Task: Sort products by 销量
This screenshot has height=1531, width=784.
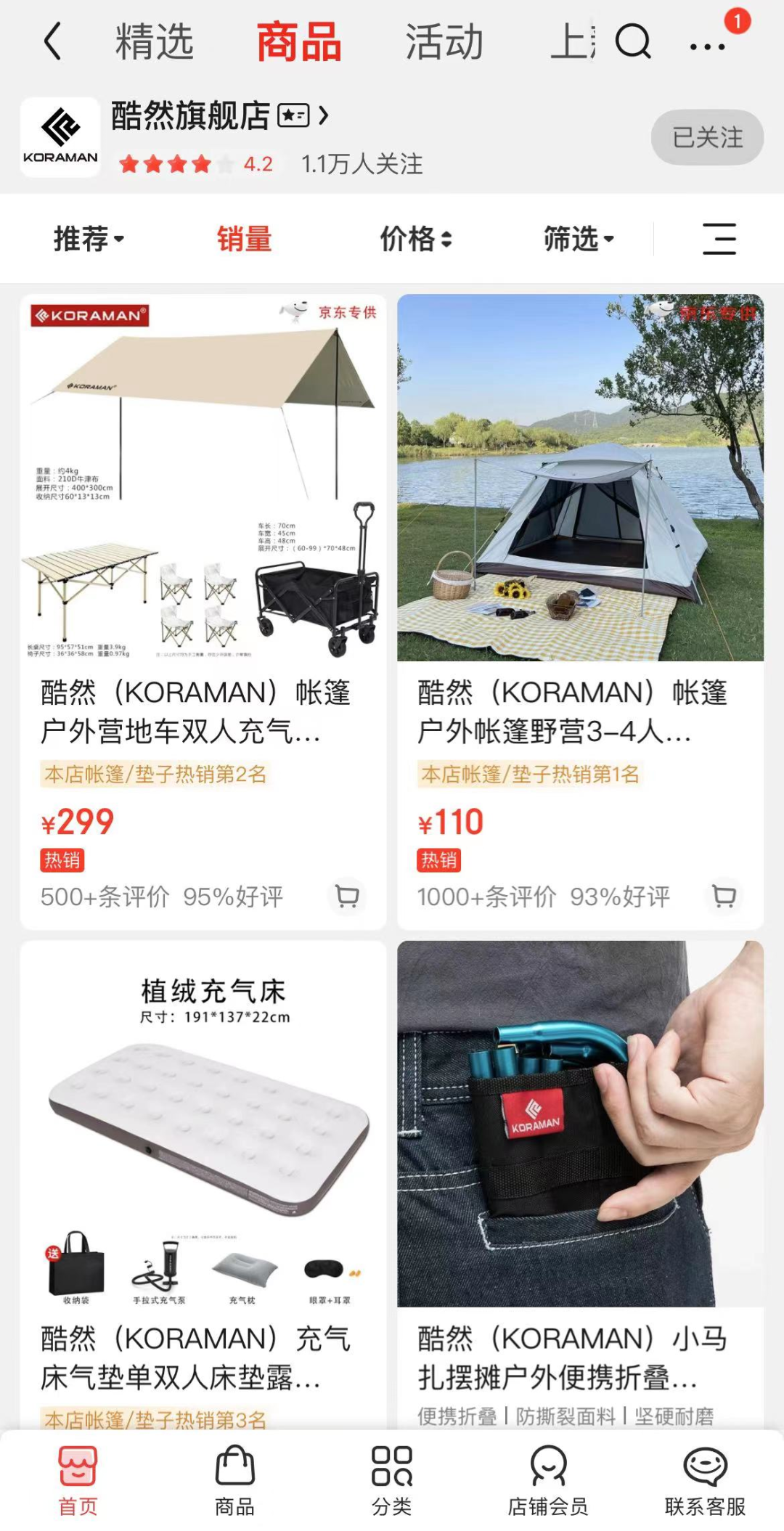Action: point(244,239)
